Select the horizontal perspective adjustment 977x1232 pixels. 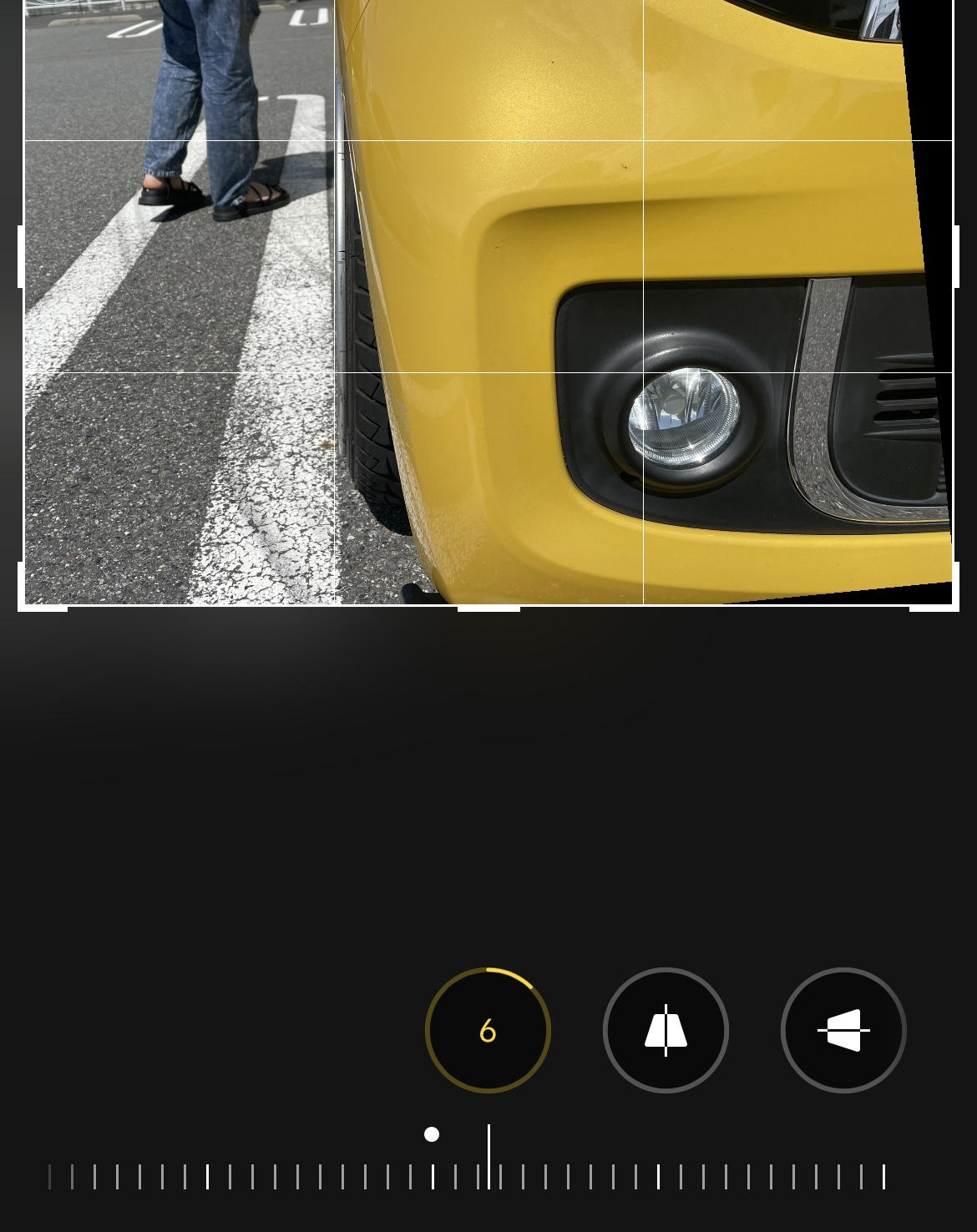[843, 1030]
